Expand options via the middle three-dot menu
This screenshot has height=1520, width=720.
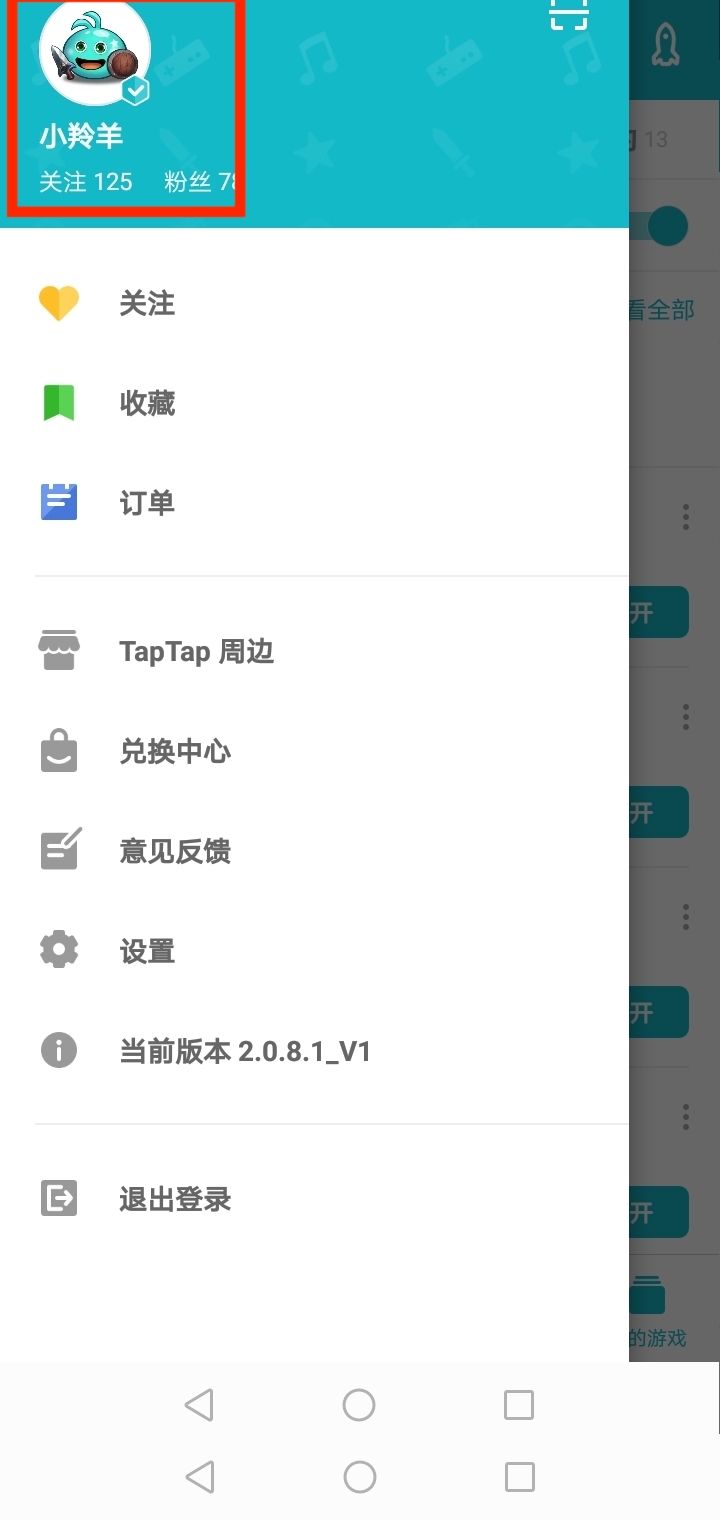pyautogui.click(x=686, y=716)
